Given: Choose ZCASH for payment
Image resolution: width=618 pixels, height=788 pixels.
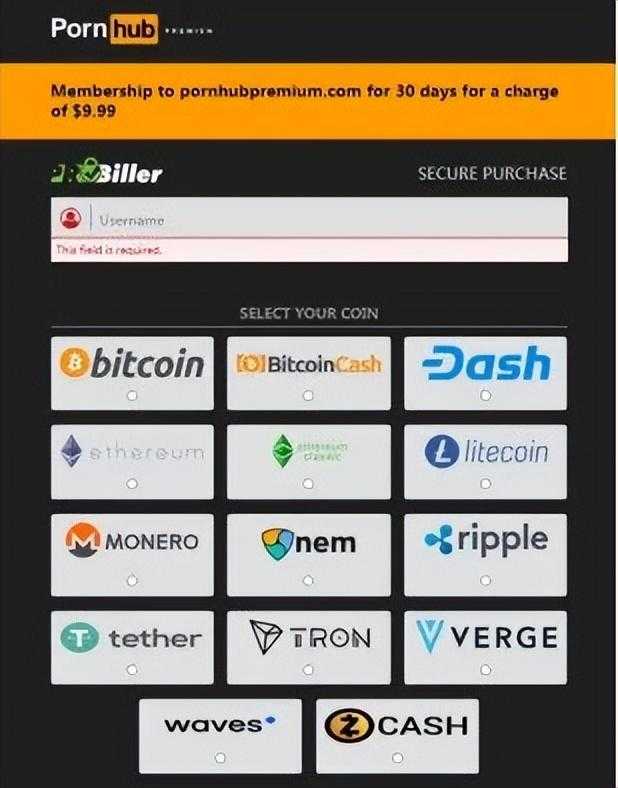Looking at the screenshot, I should [397, 758].
